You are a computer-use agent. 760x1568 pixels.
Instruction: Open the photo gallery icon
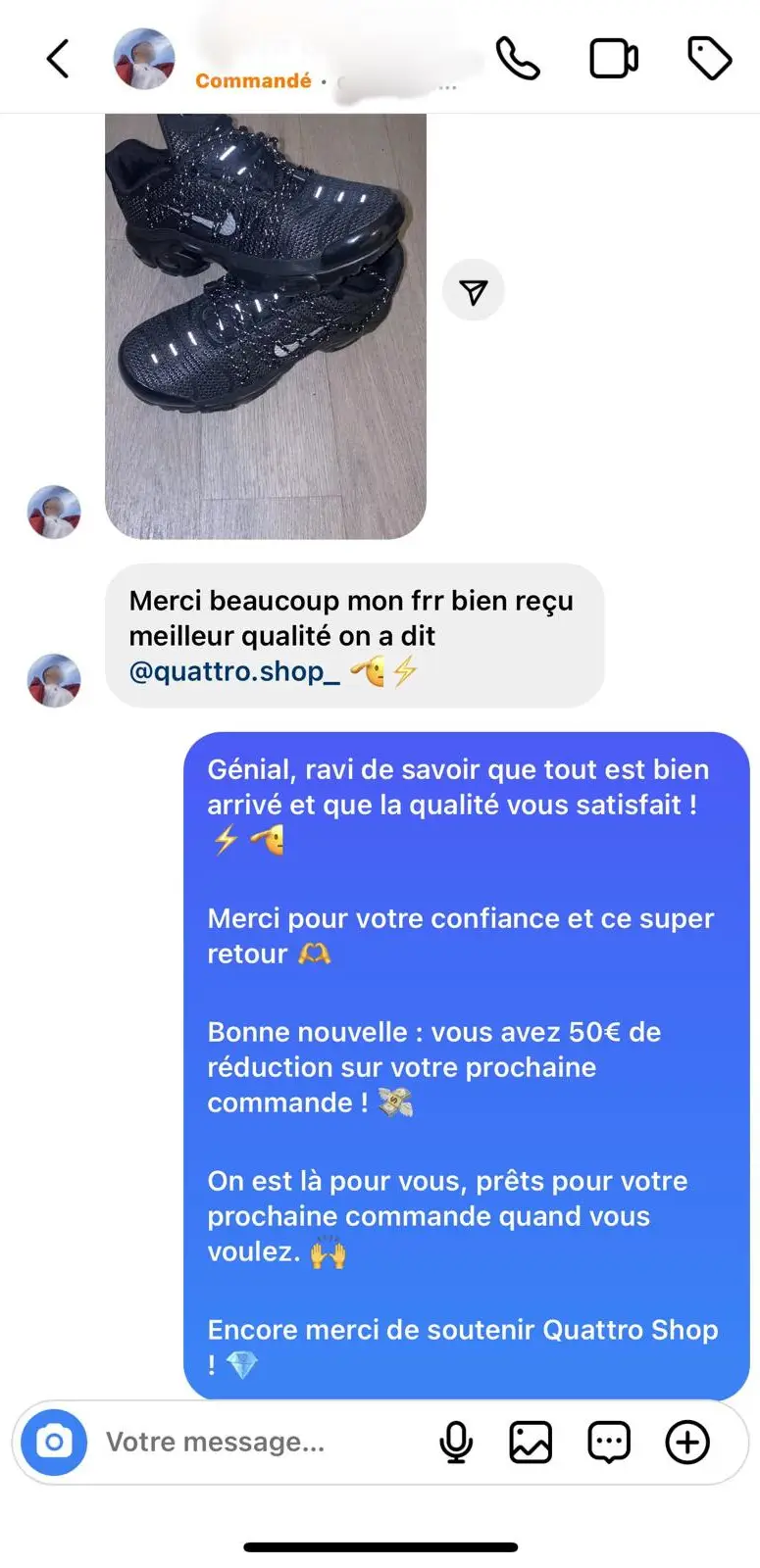coord(531,1442)
